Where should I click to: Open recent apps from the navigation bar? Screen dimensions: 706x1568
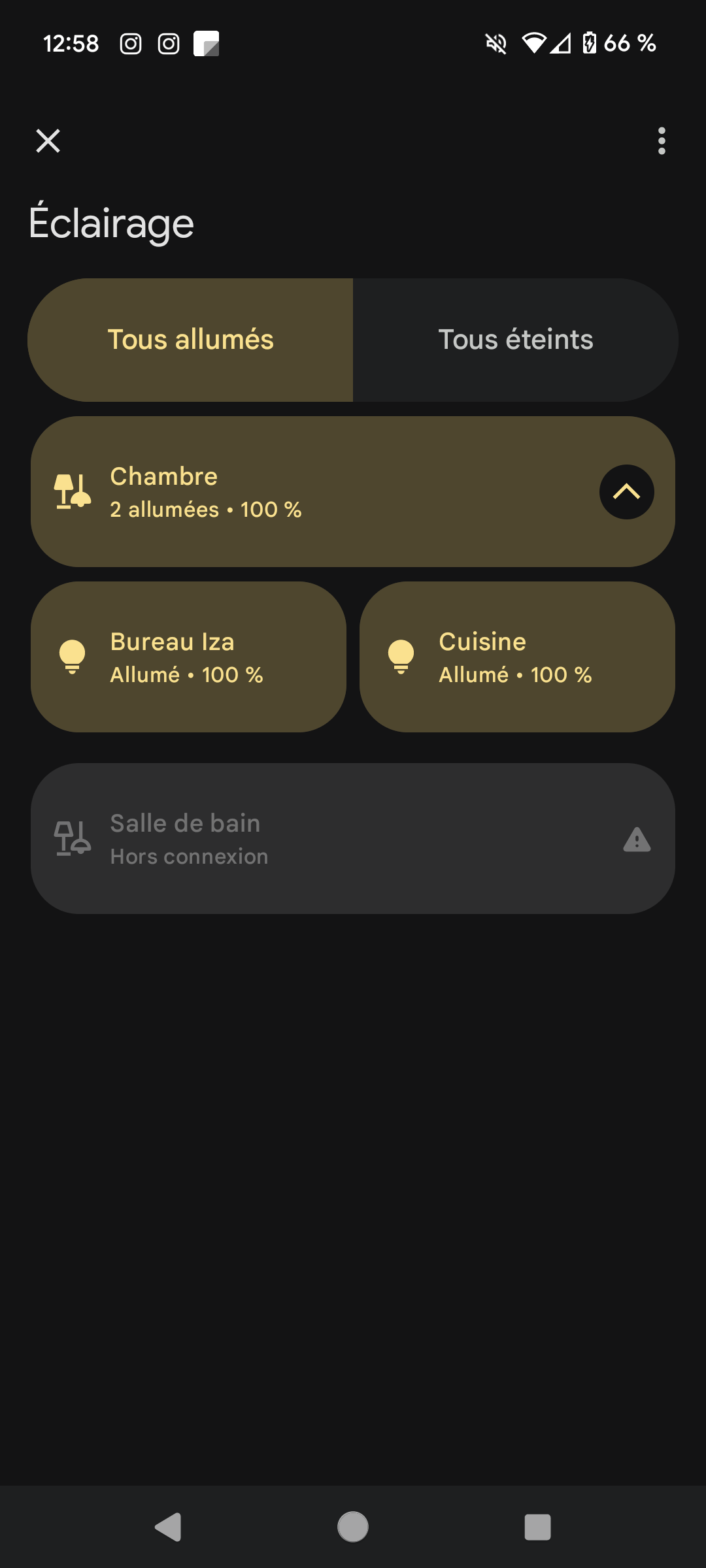537,1527
